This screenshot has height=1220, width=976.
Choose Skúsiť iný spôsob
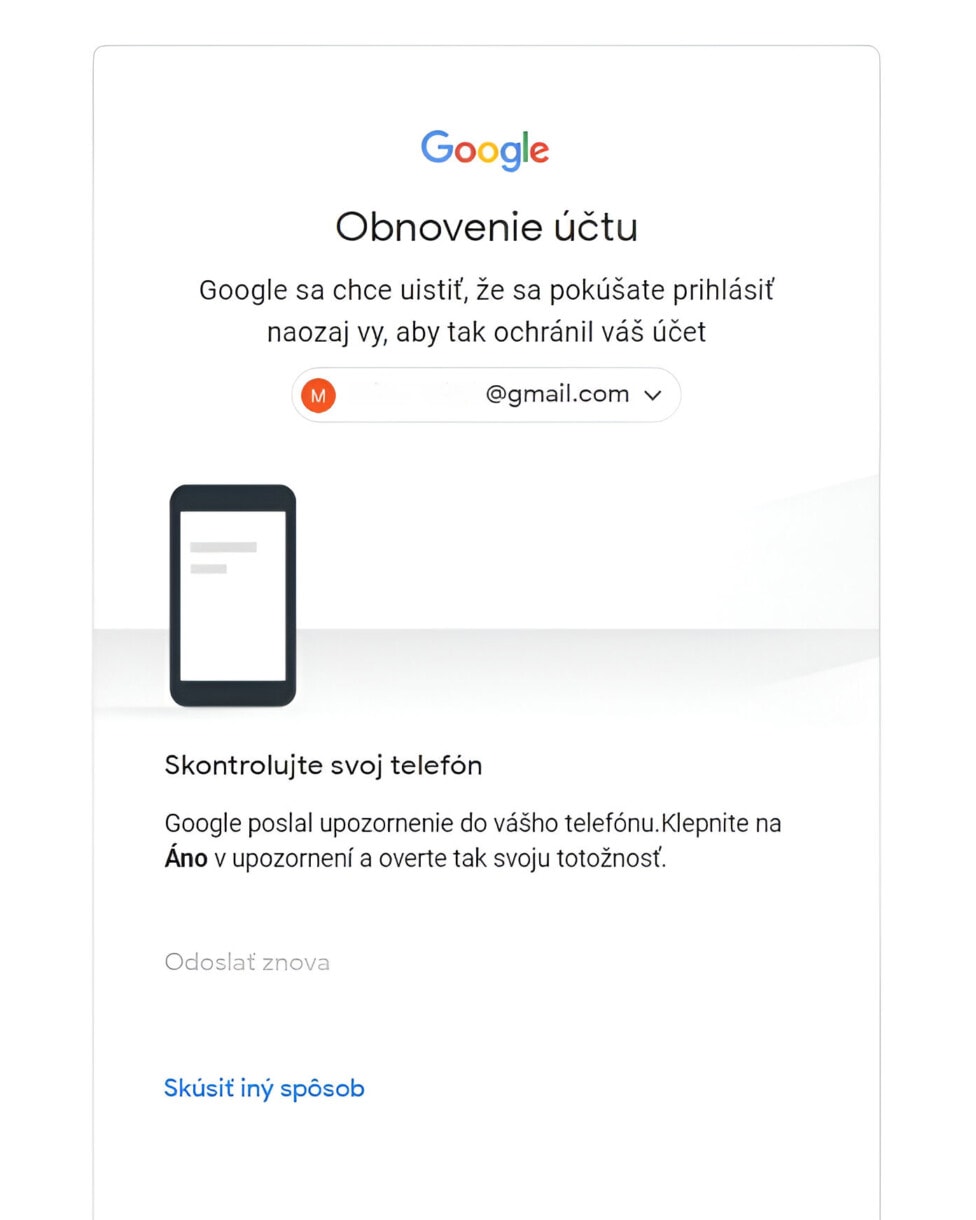click(264, 1088)
